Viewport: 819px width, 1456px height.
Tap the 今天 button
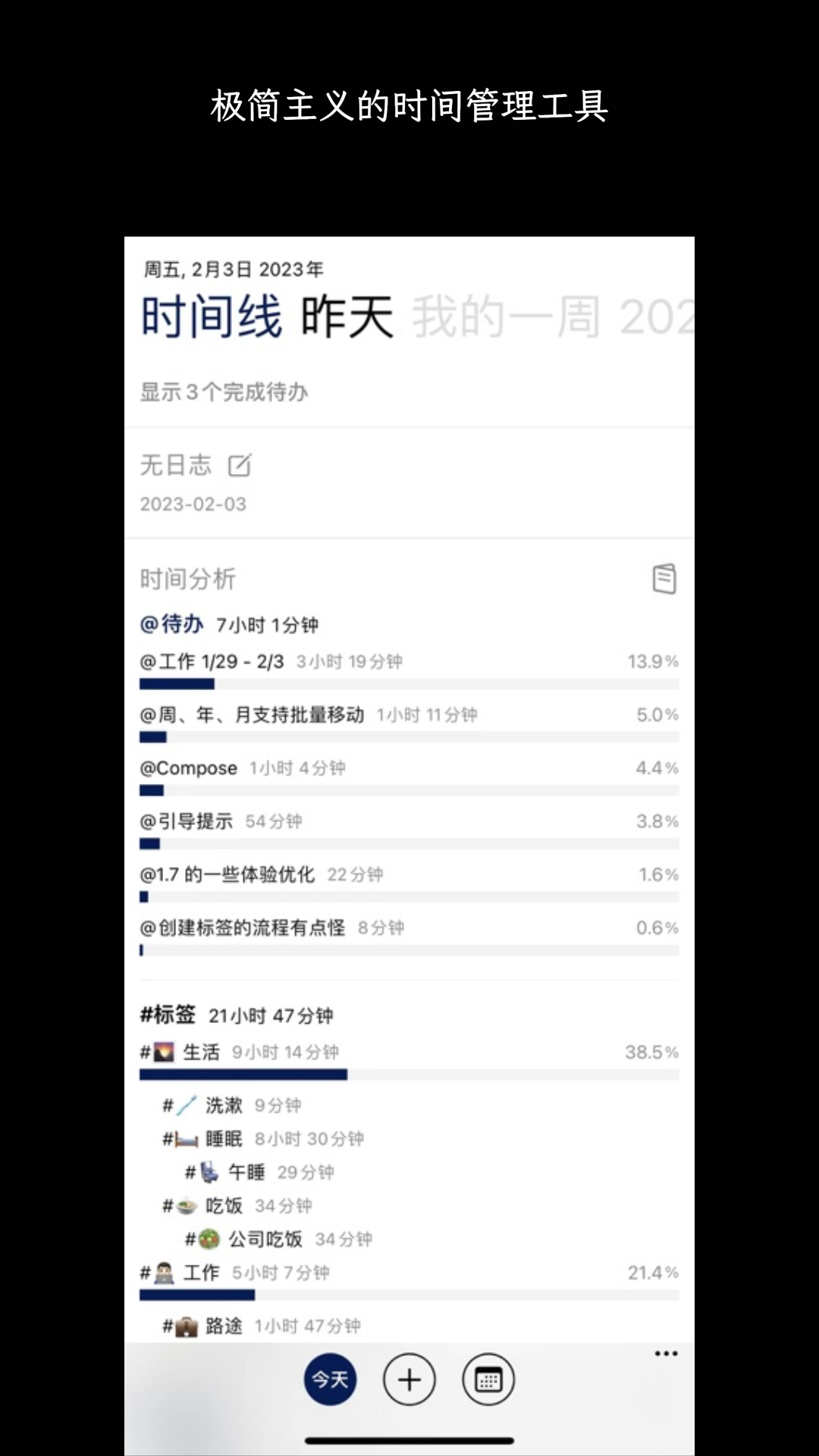tap(329, 1379)
